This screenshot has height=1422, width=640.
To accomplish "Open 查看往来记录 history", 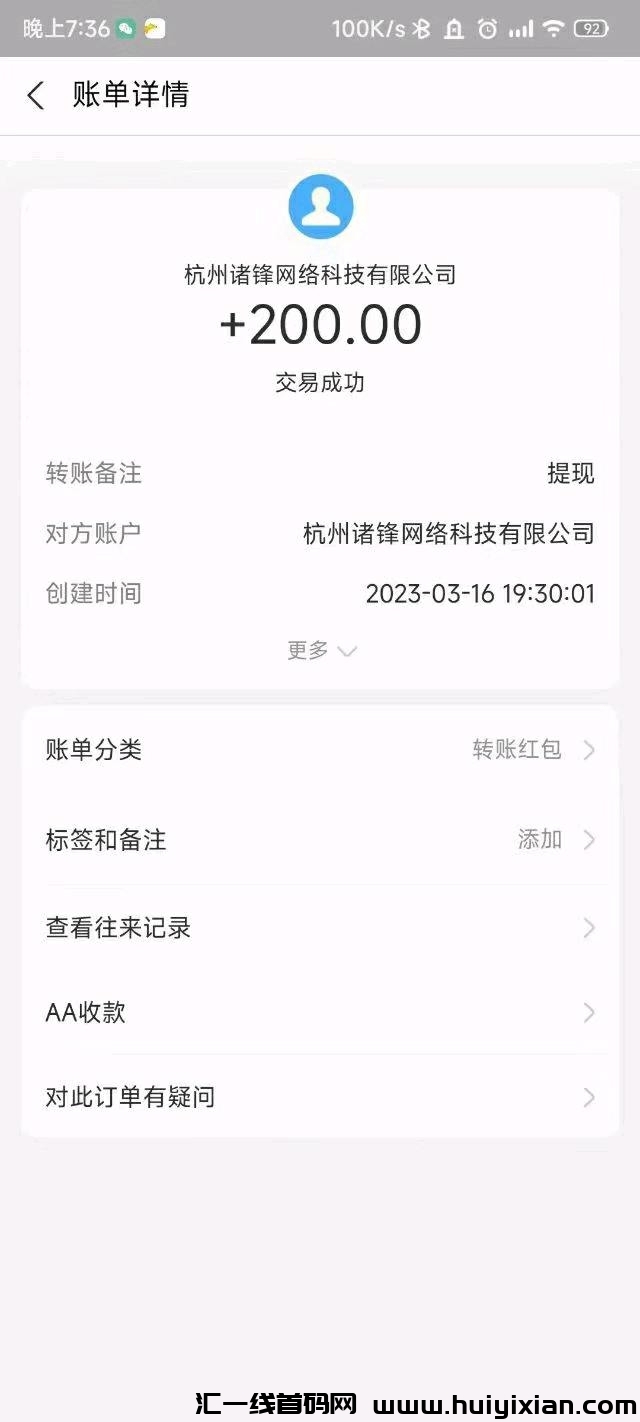I will [320, 928].
